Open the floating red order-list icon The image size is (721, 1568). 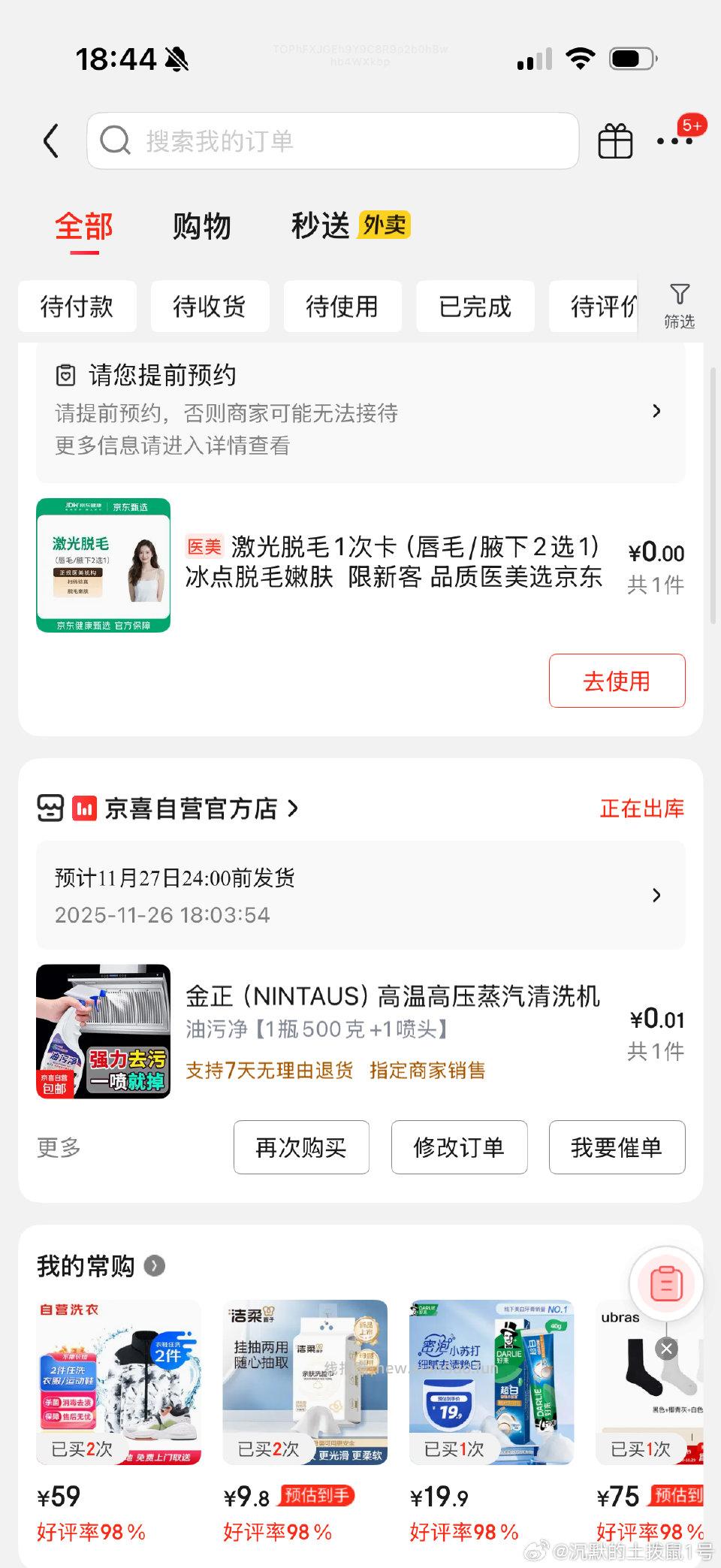pyautogui.click(x=665, y=1285)
